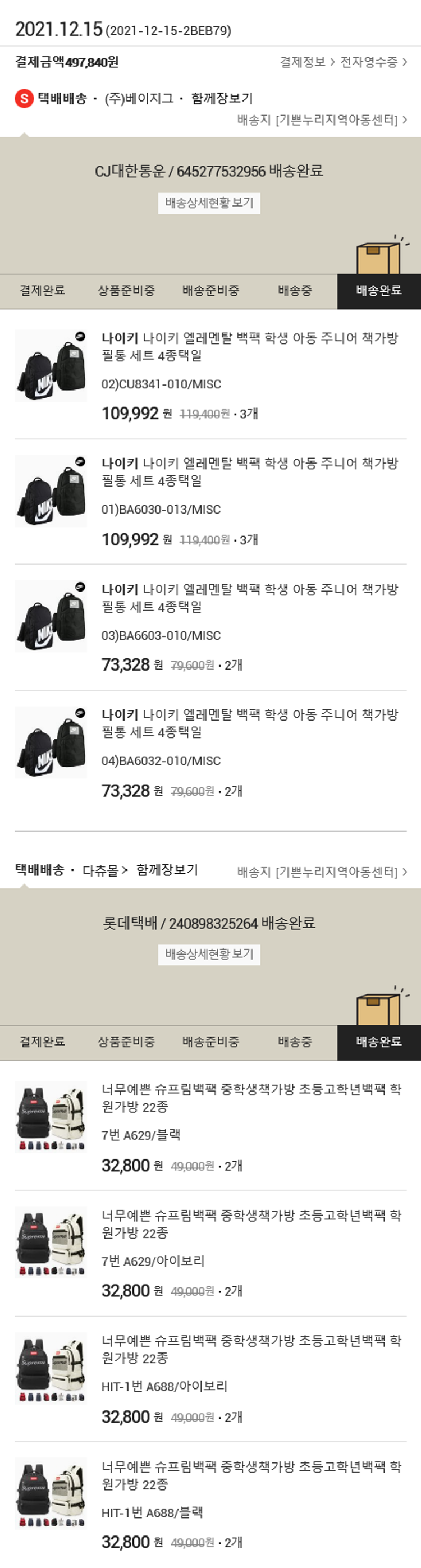Viewport: 421px width, 1568px height.
Task: Open Nike item 02)CU8341-010/MISC
Action: 250,346
